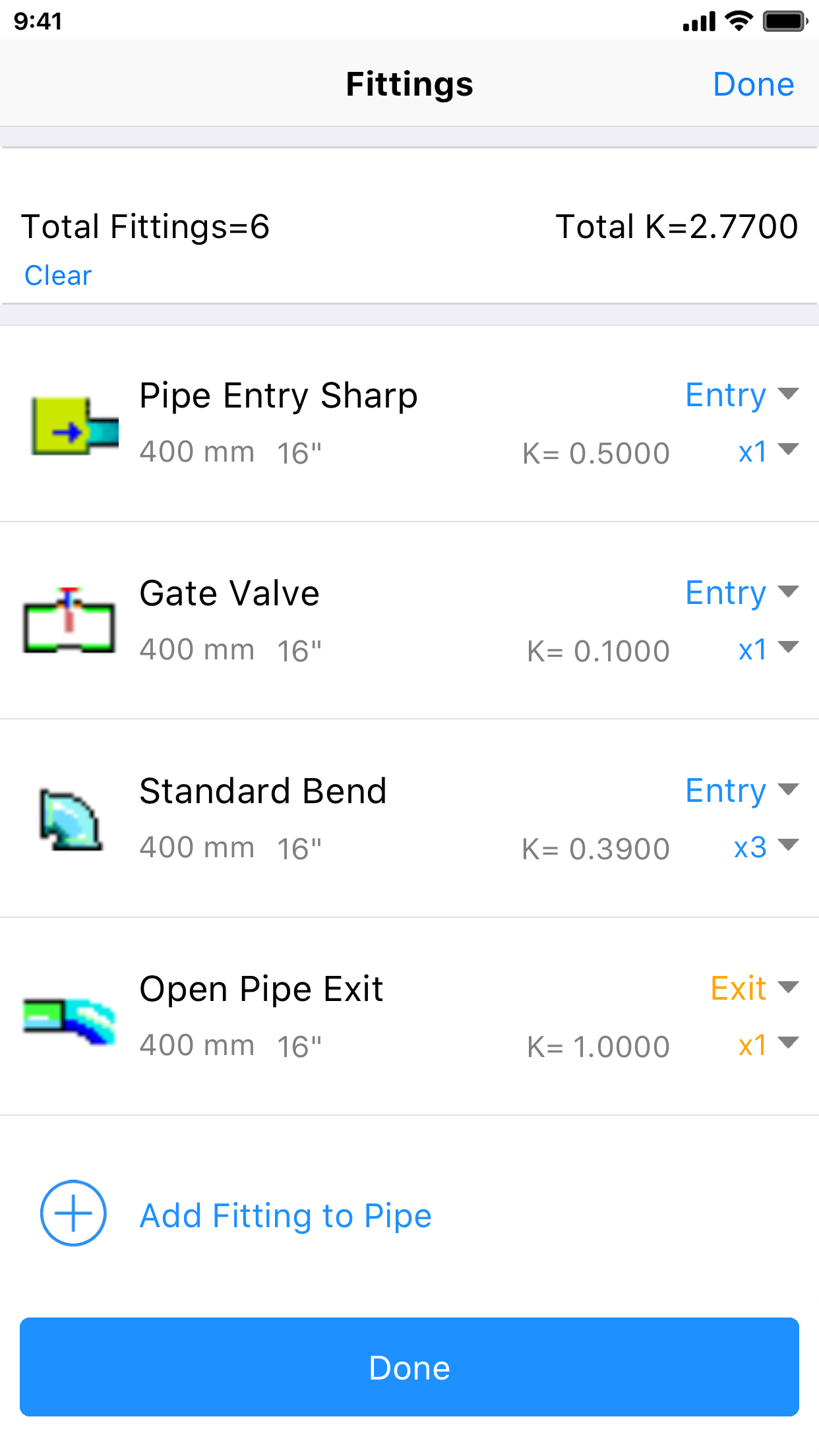
Task: Tap Done in the top navigation bar
Action: [754, 84]
